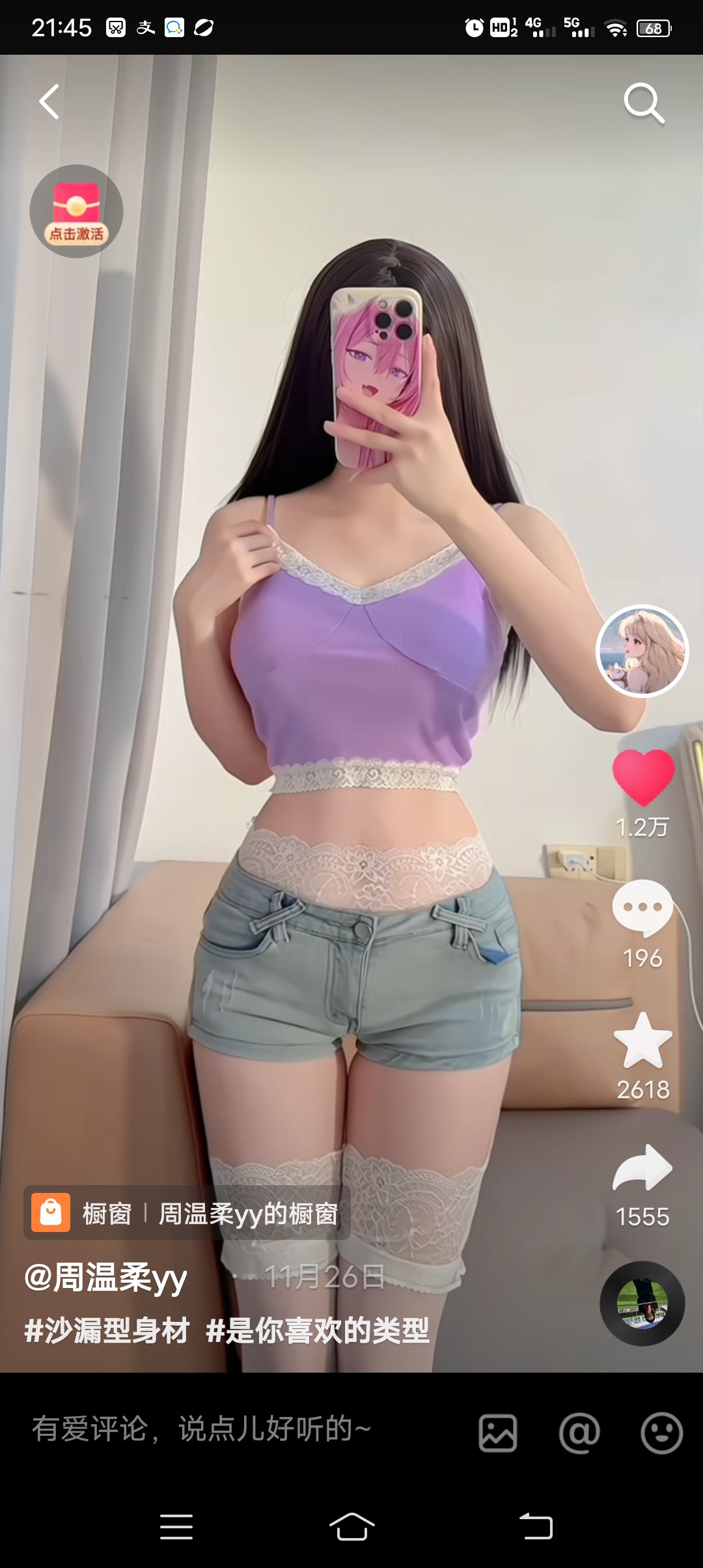This screenshot has width=703, height=1568.
Task: Like the video with the heart
Action: click(x=643, y=776)
